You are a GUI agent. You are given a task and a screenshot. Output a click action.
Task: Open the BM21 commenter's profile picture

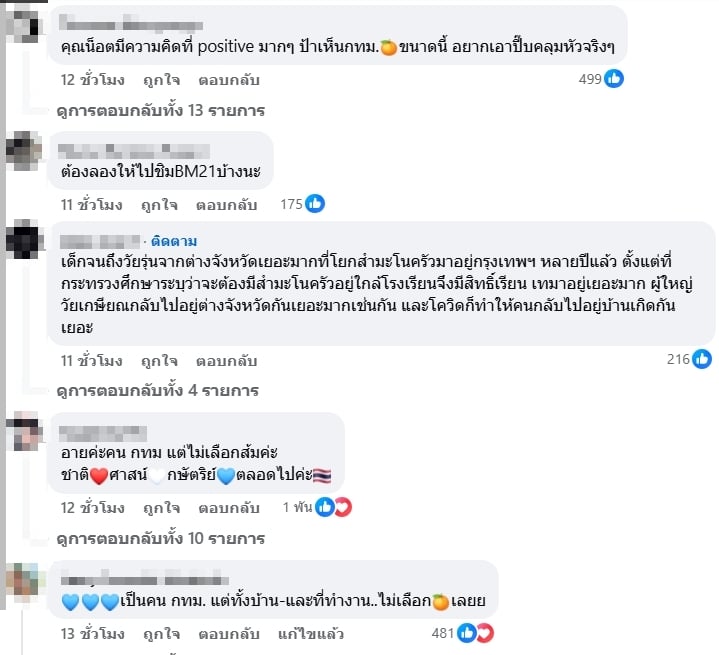click(x=23, y=151)
